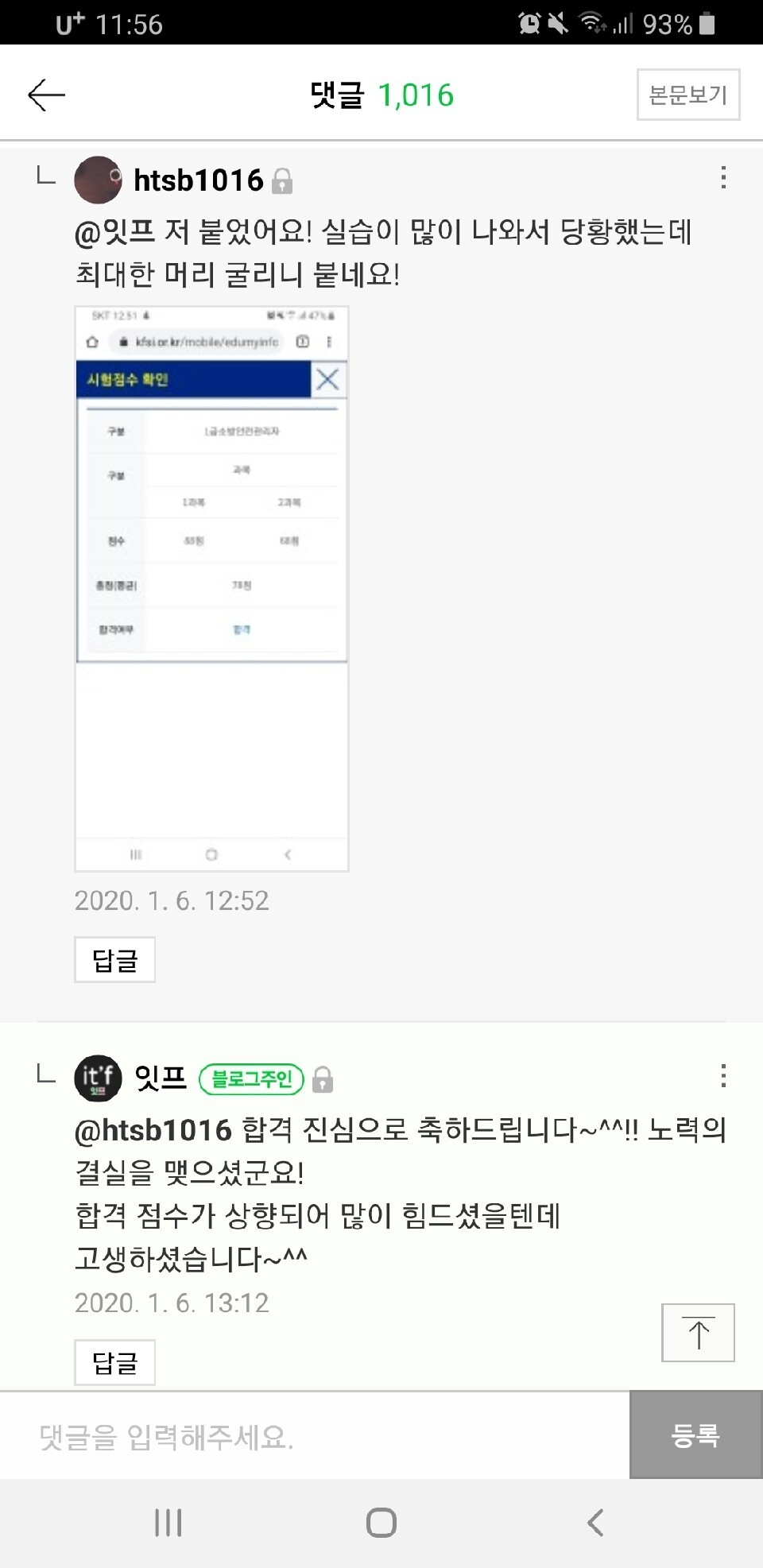Tap the @잇프 mention in htsb1016's comment
Screen dimensions: 763x1568
[114, 233]
